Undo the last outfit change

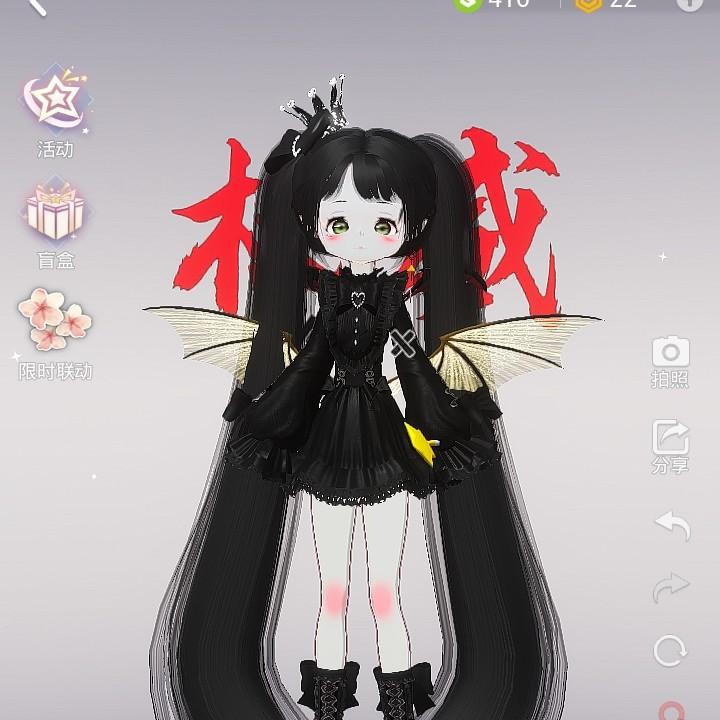(671, 524)
